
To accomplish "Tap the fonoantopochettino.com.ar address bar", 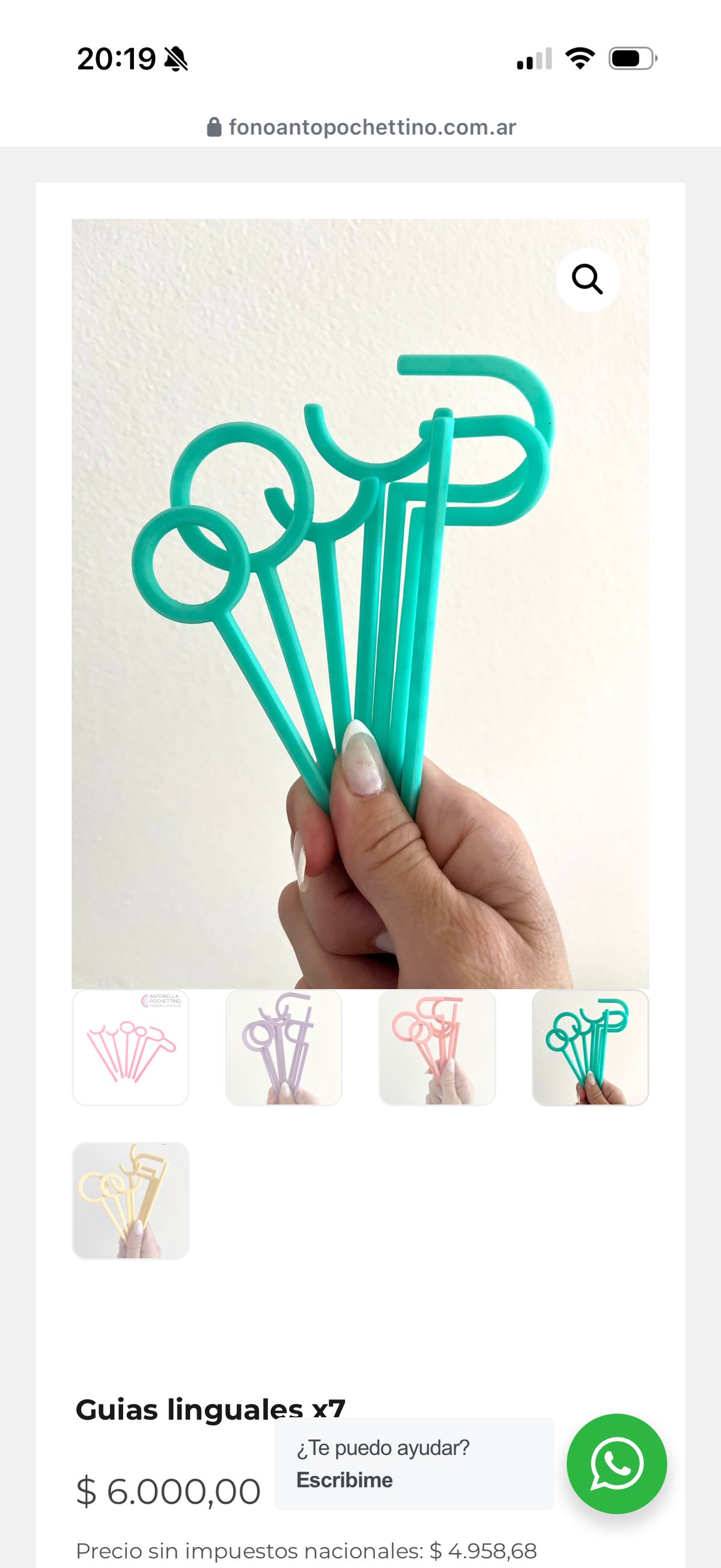I will (x=362, y=127).
